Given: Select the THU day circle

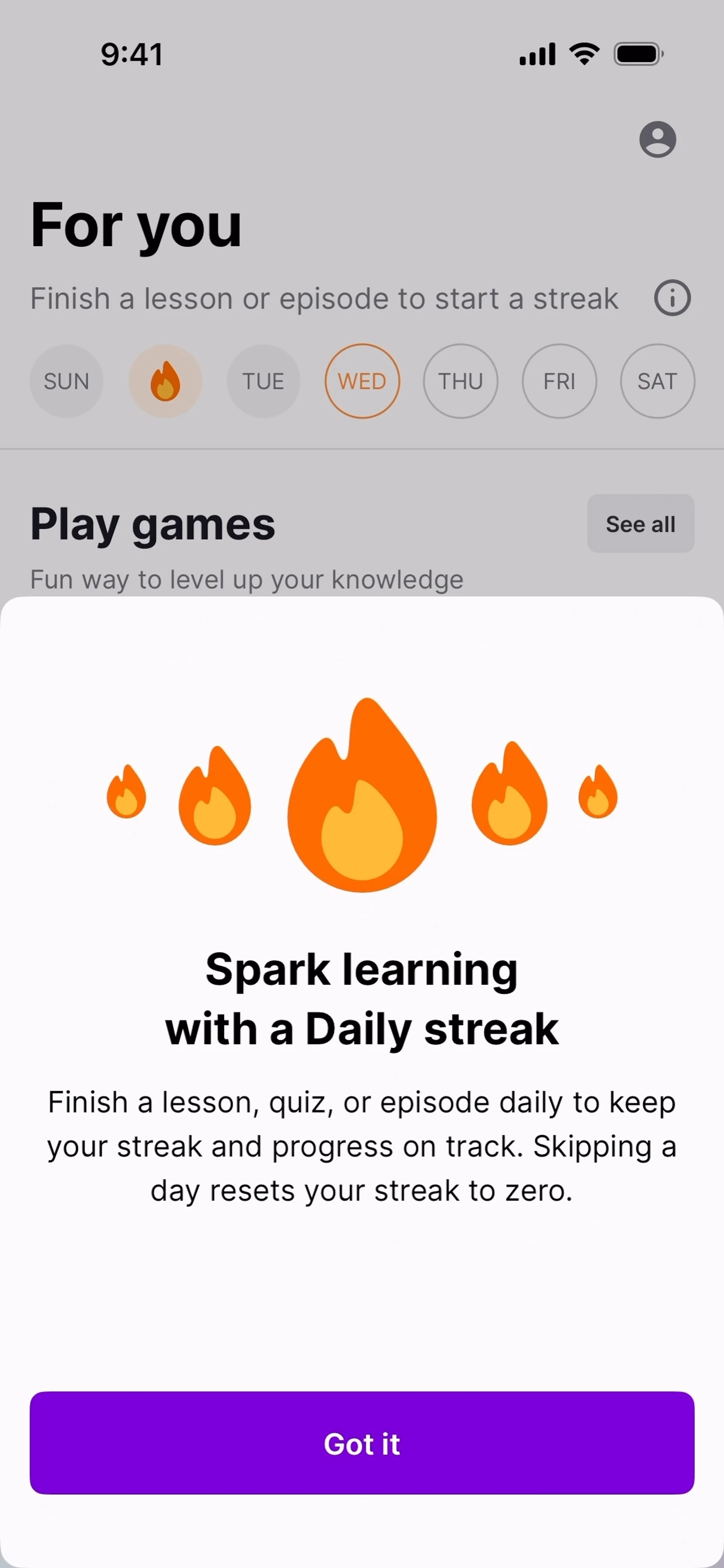Looking at the screenshot, I should pos(460,381).
